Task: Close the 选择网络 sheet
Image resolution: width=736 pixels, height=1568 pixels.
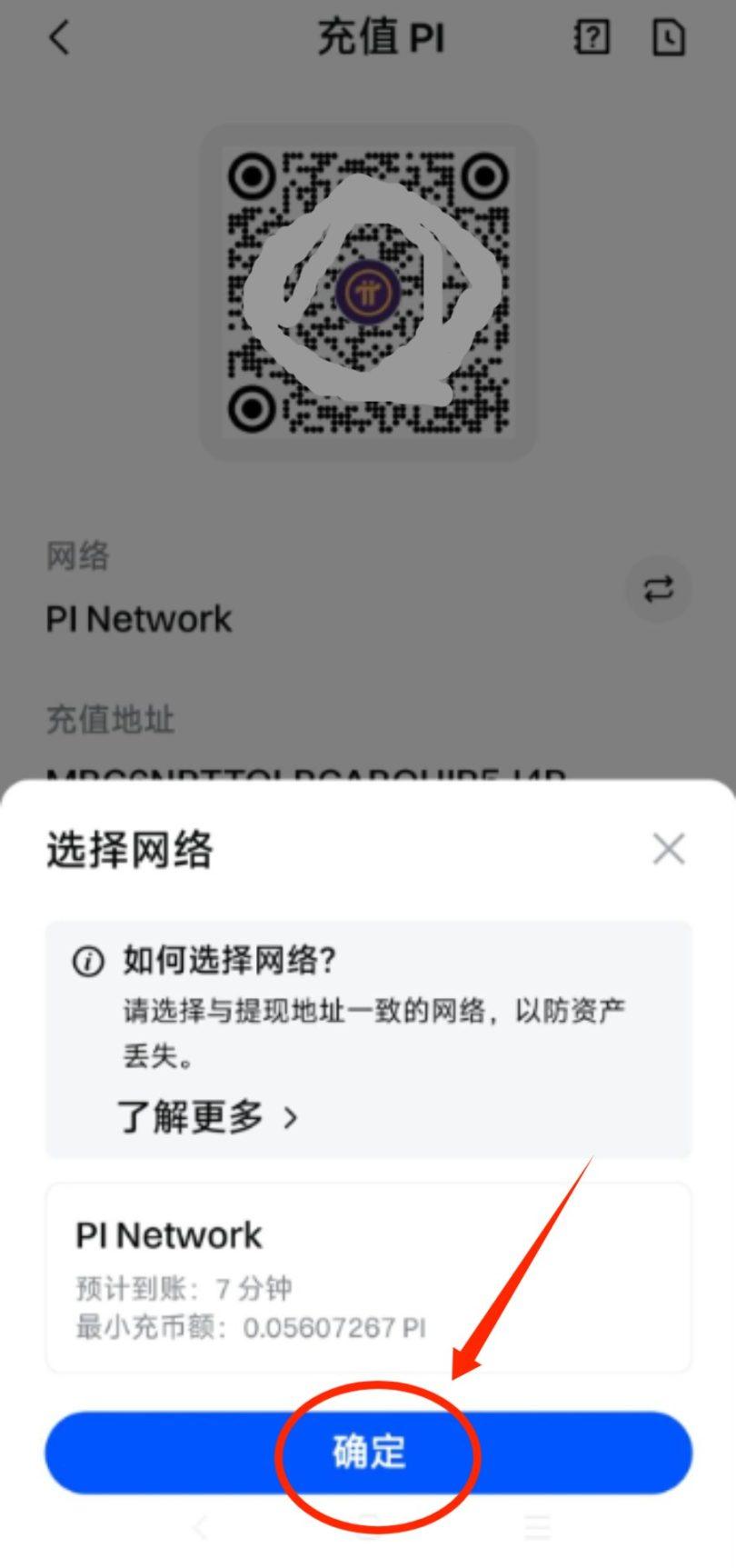Action: (668, 850)
